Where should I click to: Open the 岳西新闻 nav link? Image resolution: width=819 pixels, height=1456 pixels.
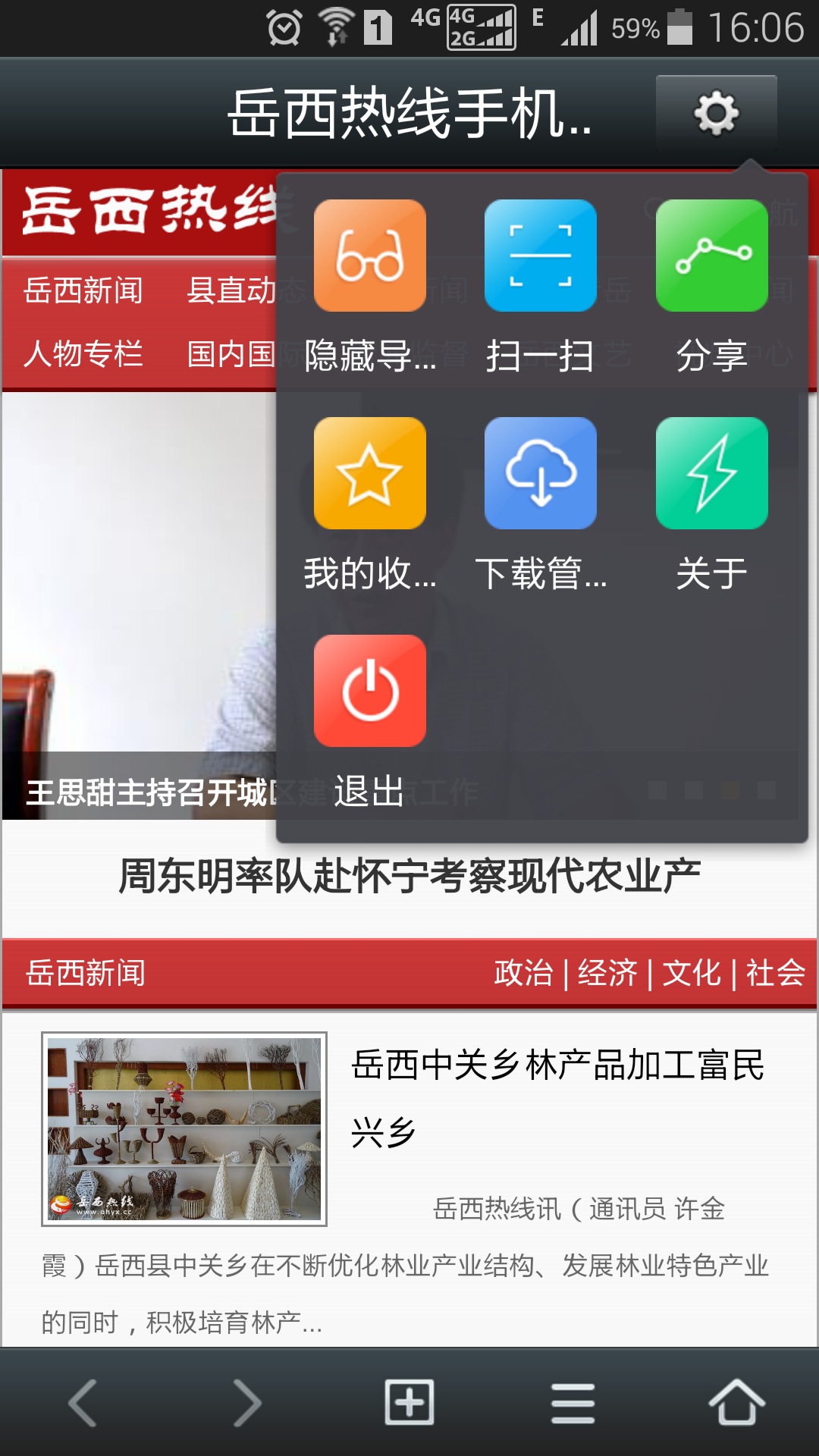point(83,290)
